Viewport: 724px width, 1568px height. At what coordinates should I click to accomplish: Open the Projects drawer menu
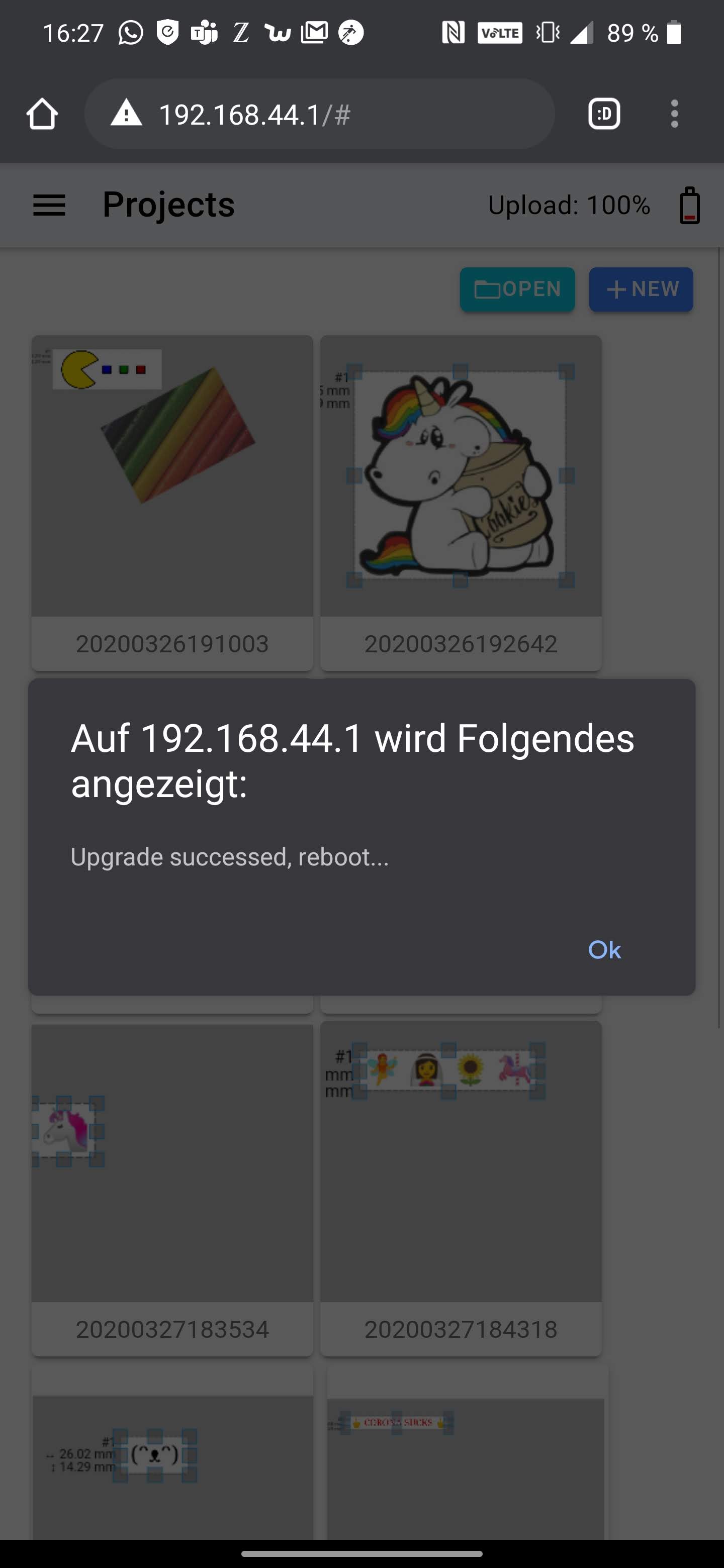point(49,205)
